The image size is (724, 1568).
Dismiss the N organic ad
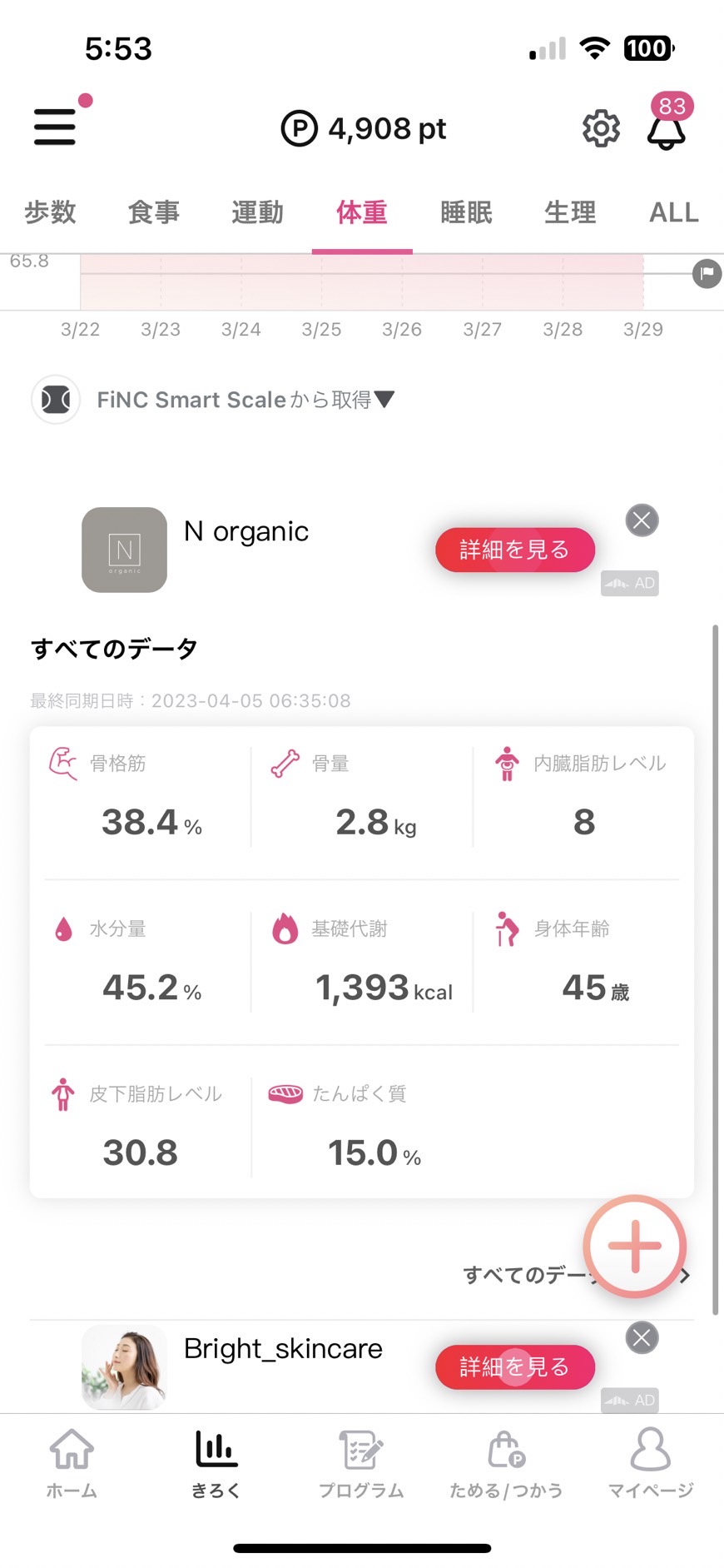(642, 520)
